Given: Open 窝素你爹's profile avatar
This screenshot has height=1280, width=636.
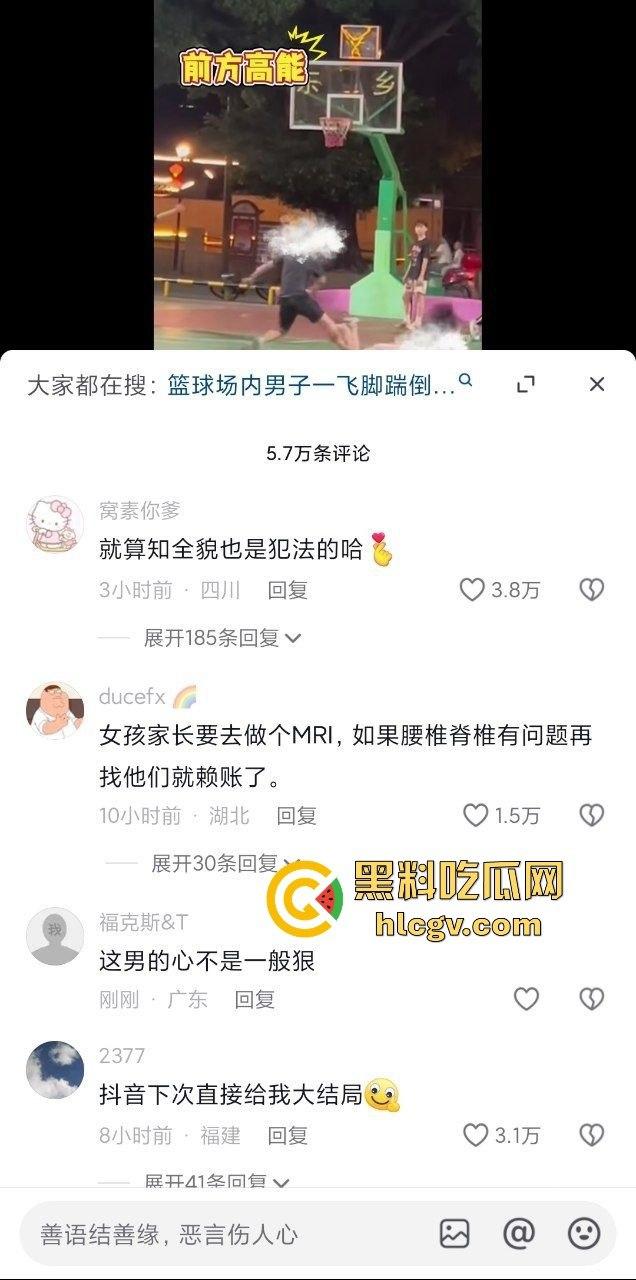Looking at the screenshot, I should pyautogui.click(x=54, y=524).
